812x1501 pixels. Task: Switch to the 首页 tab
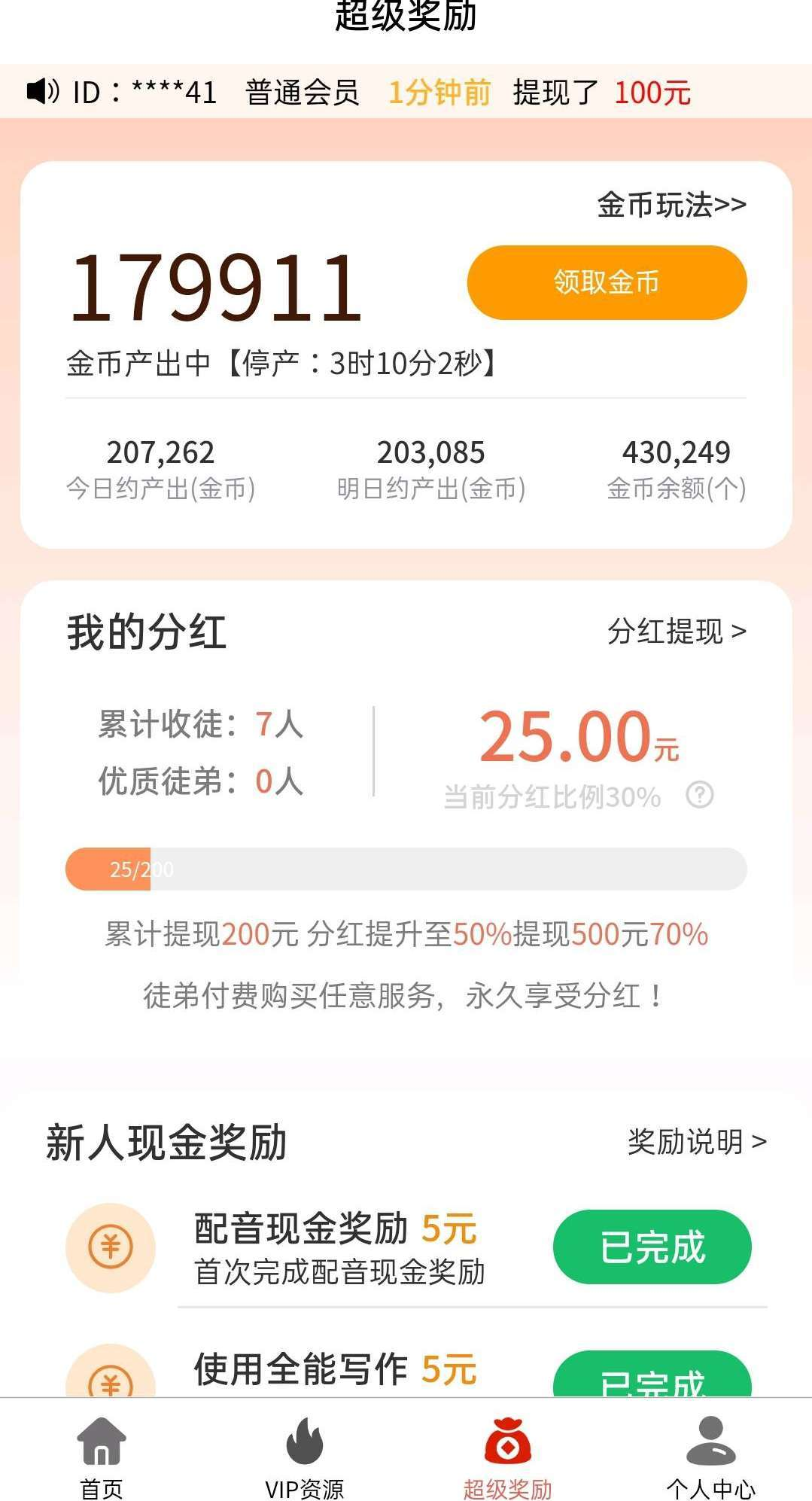pyautogui.click(x=102, y=1457)
